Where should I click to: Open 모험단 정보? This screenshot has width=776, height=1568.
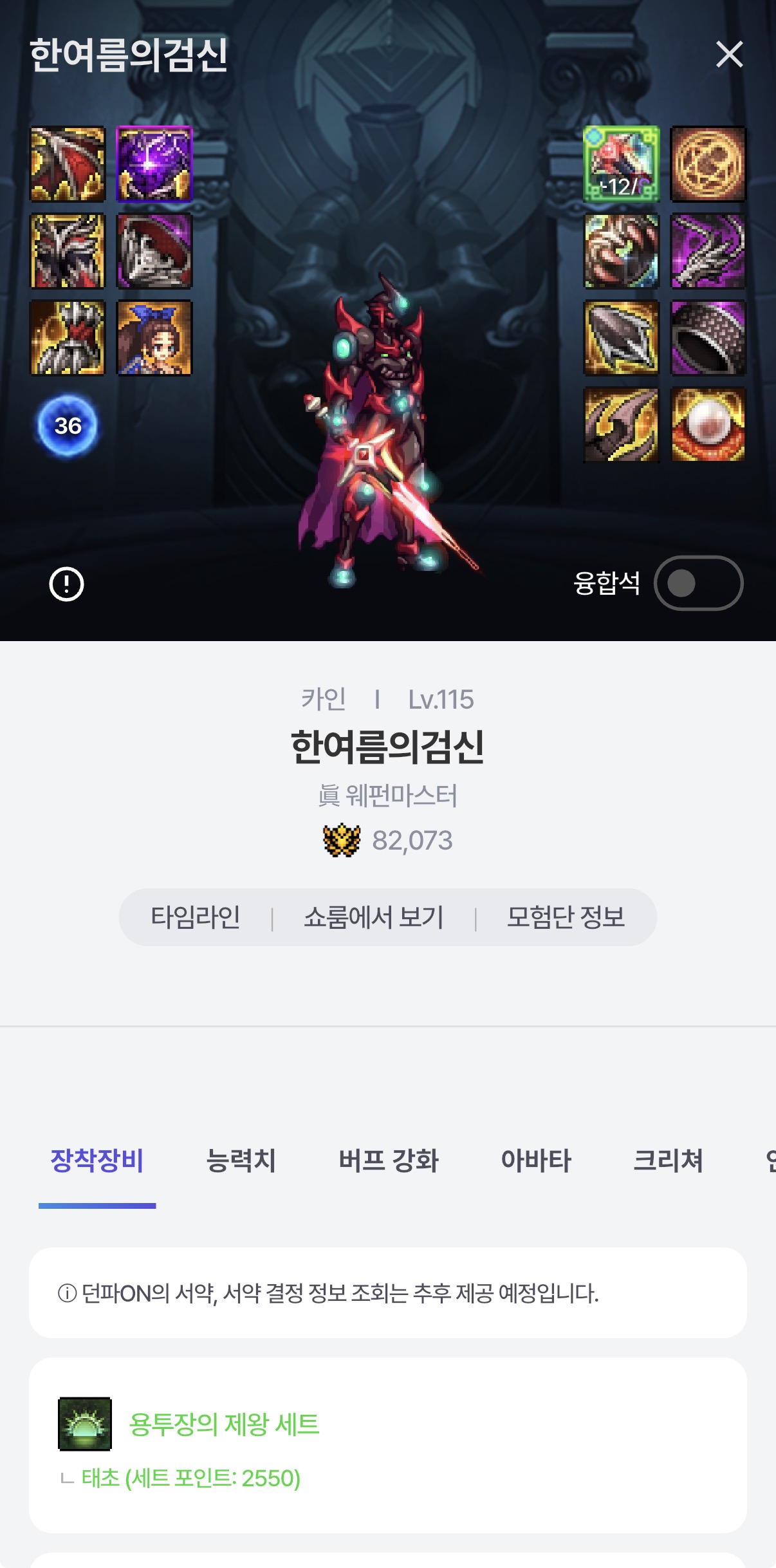[566, 917]
